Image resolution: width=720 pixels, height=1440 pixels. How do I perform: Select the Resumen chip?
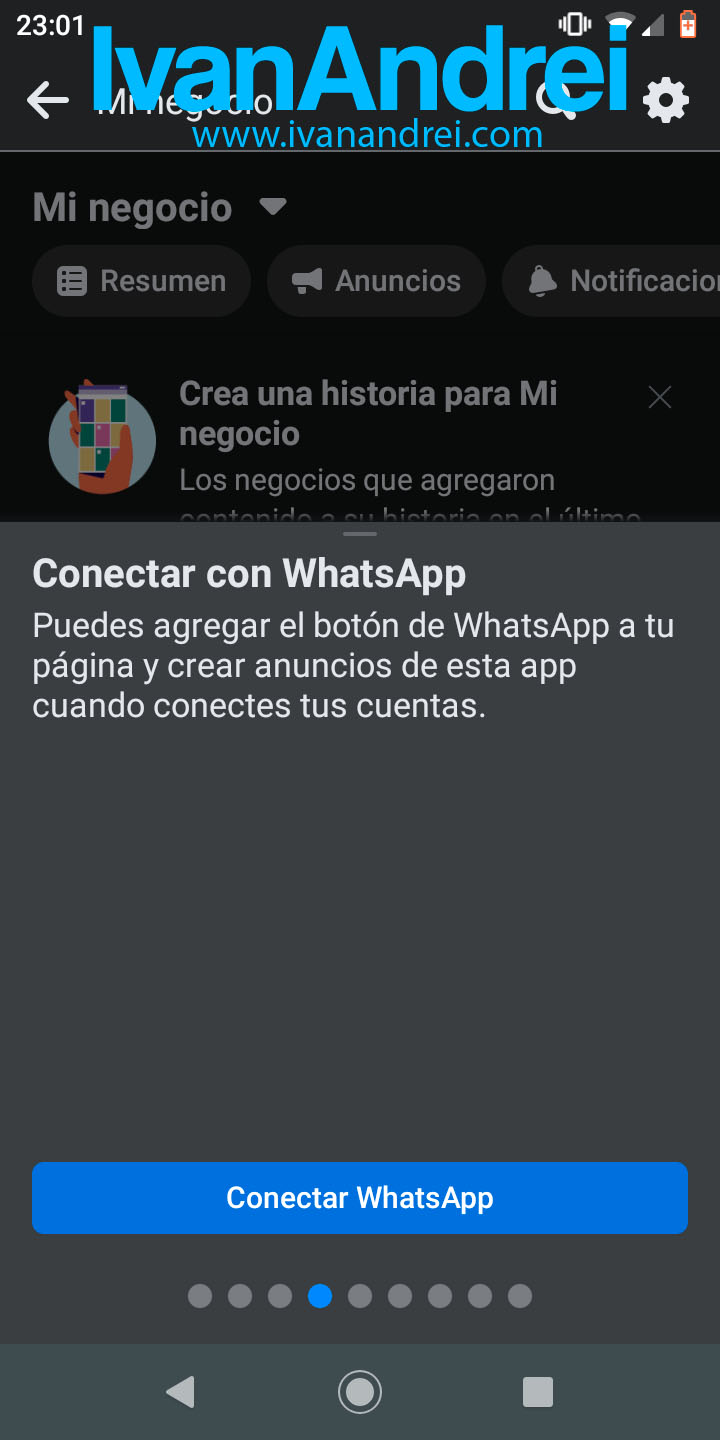coord(141,281)
